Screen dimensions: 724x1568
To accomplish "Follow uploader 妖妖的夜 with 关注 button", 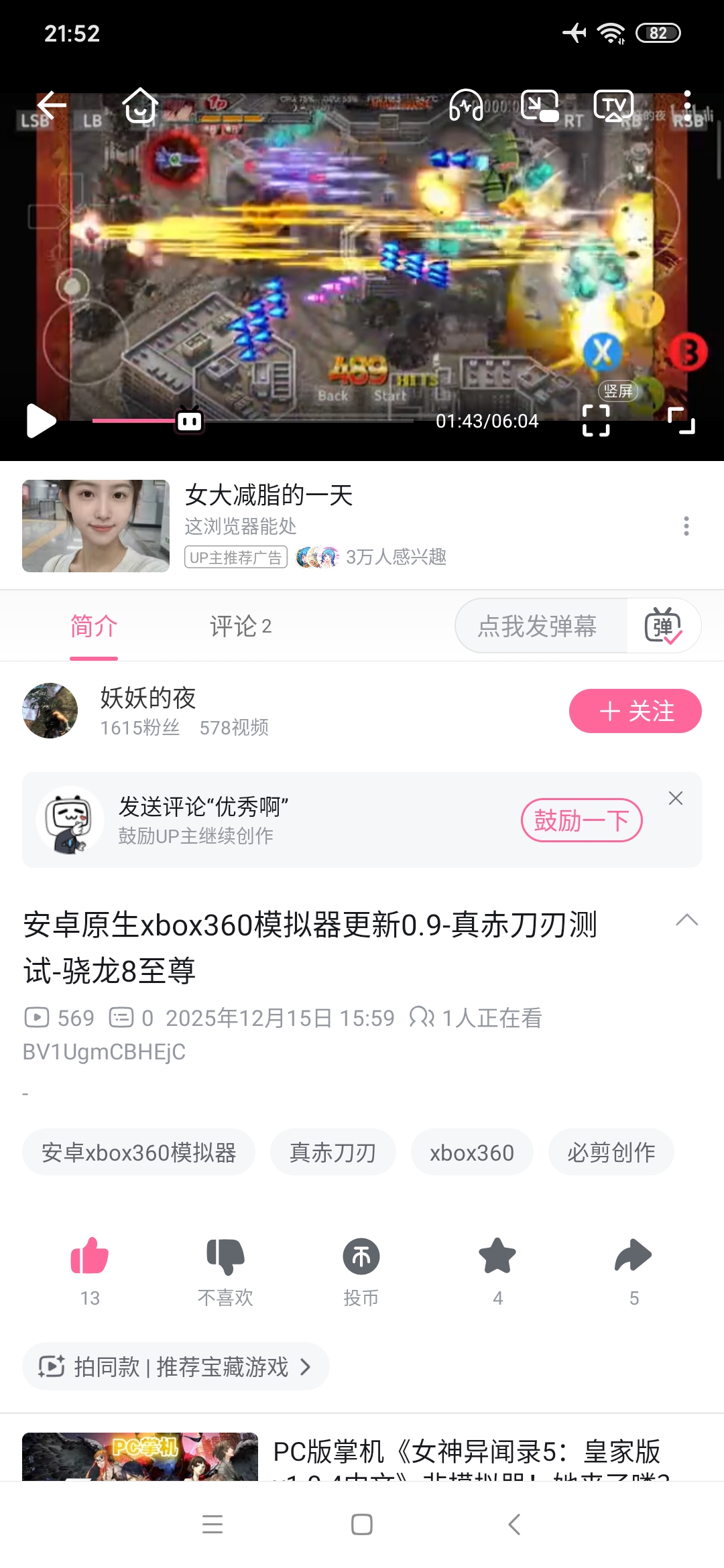I will tap(636, 711).
